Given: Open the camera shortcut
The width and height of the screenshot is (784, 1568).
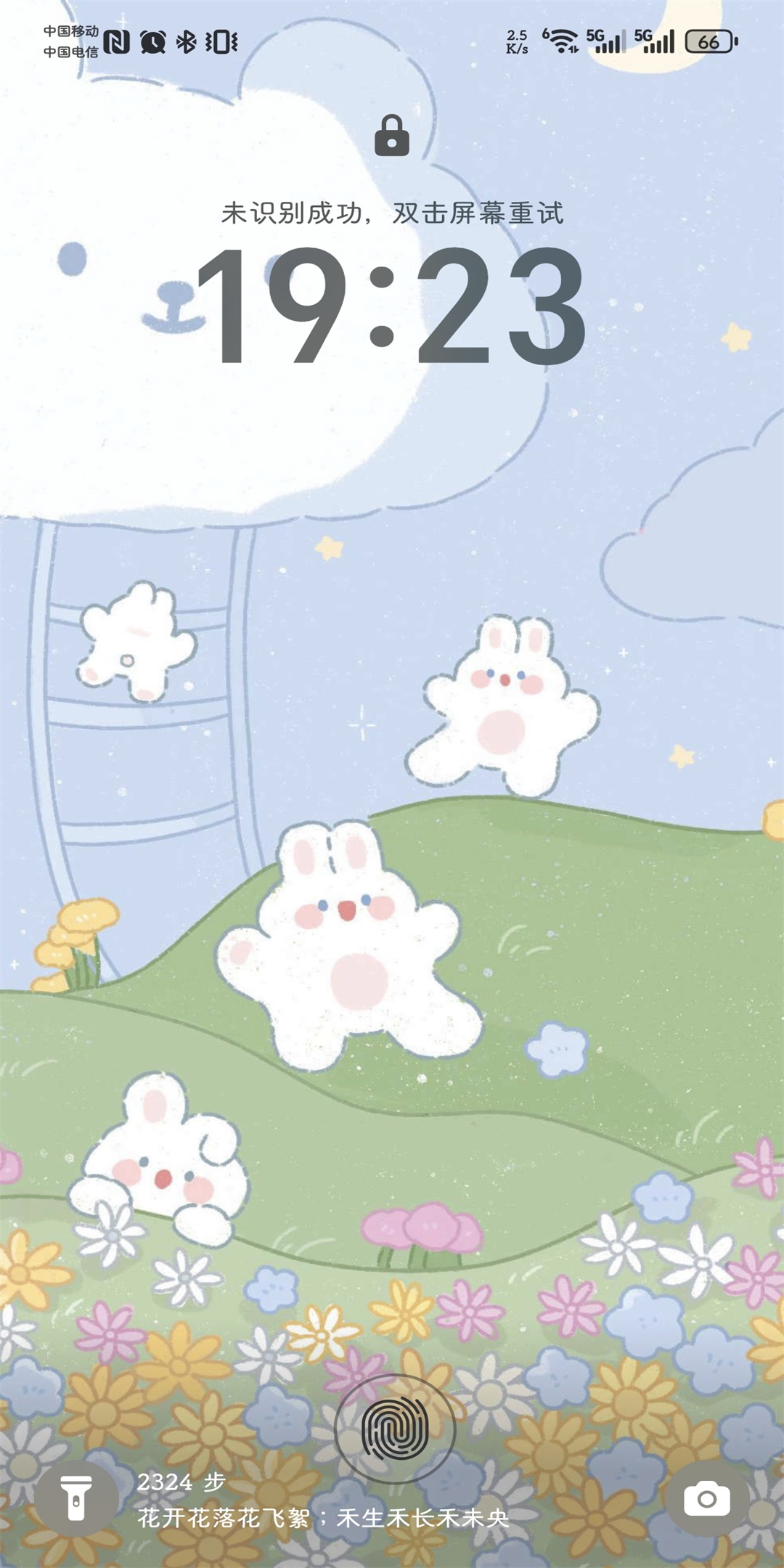Looking at the screenshot, I should point(706,1498).
